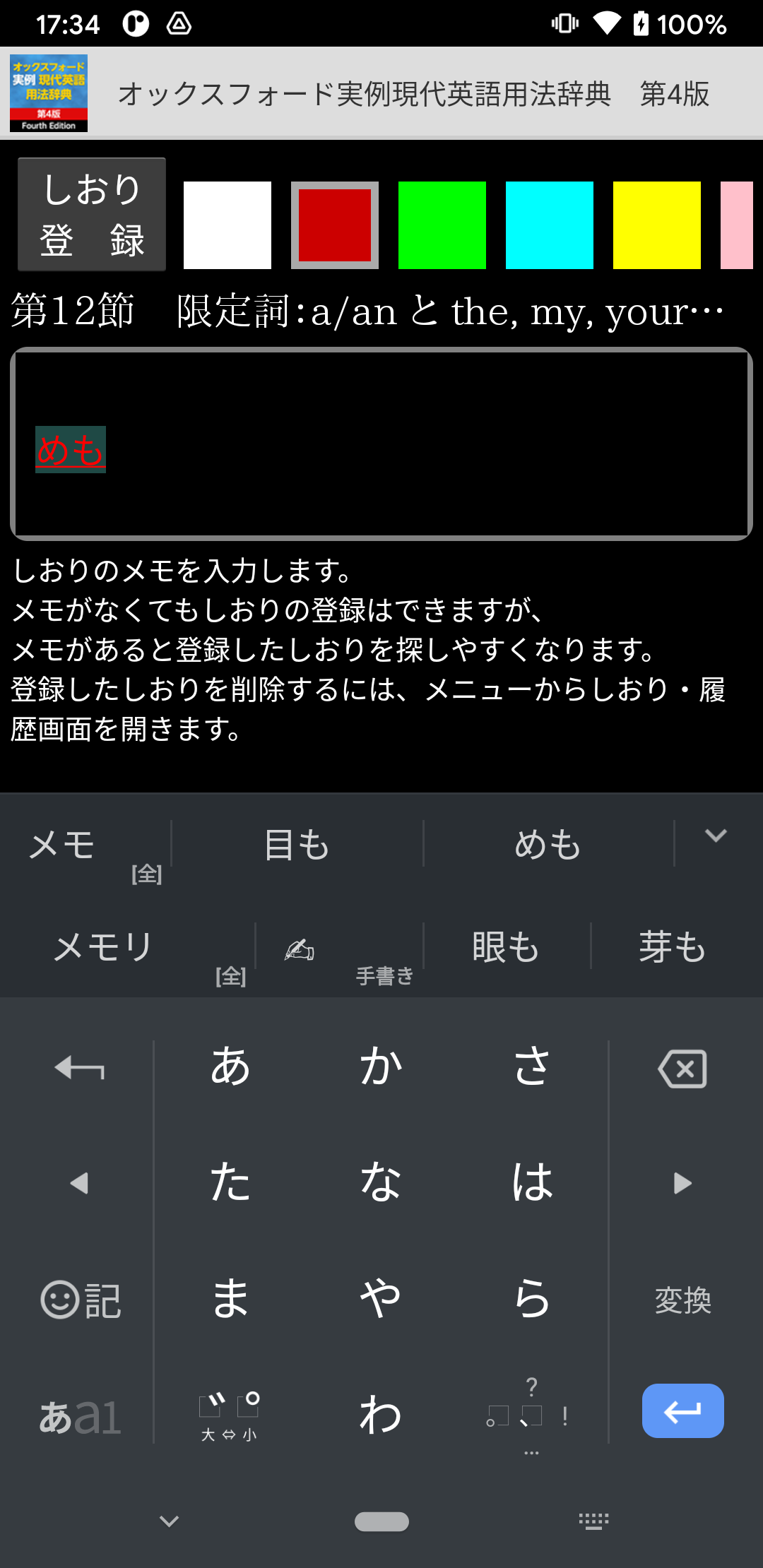Select the white color swatch
The width and height of the screenshot is (763, 1568).
tap(227, 225)
